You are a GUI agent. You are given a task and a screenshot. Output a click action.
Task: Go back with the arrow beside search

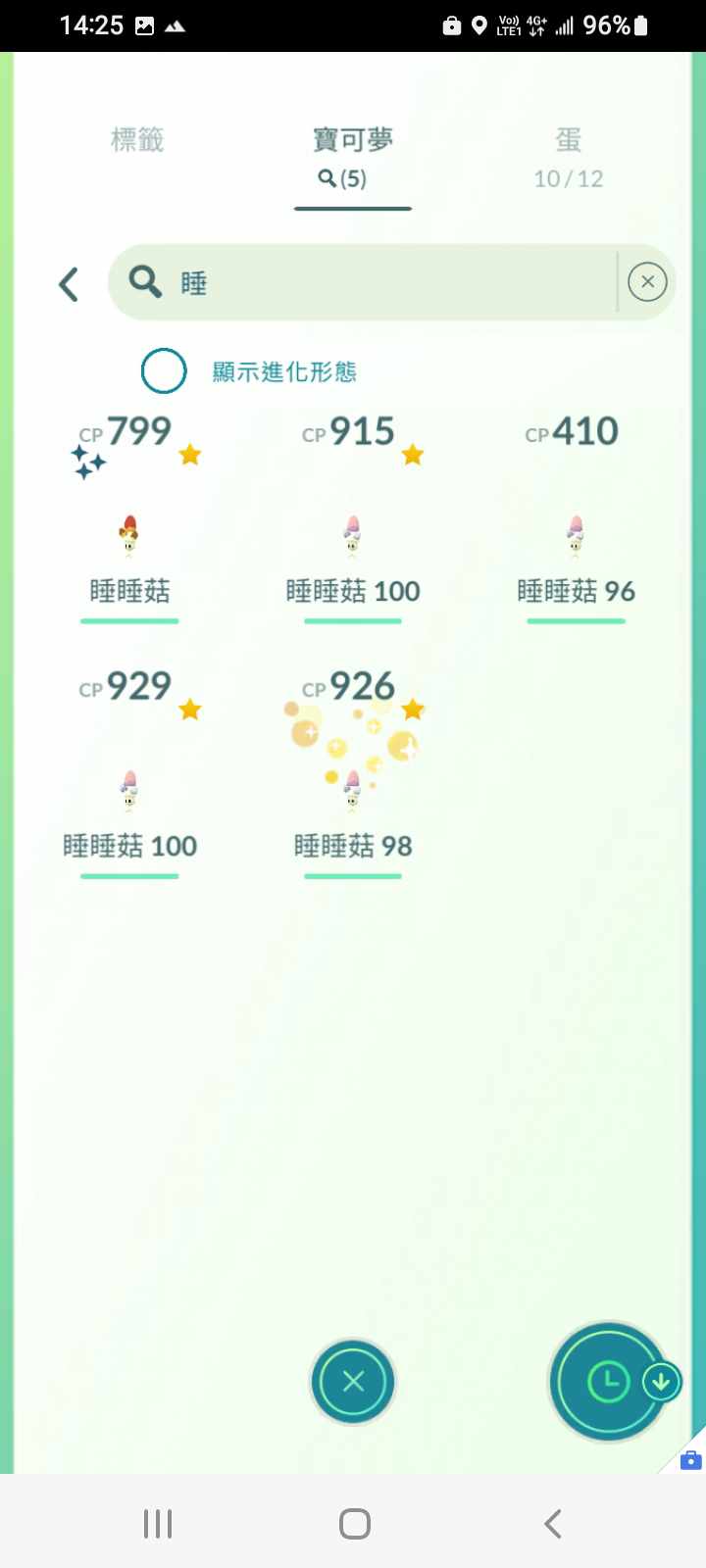(x=69, y=284)
